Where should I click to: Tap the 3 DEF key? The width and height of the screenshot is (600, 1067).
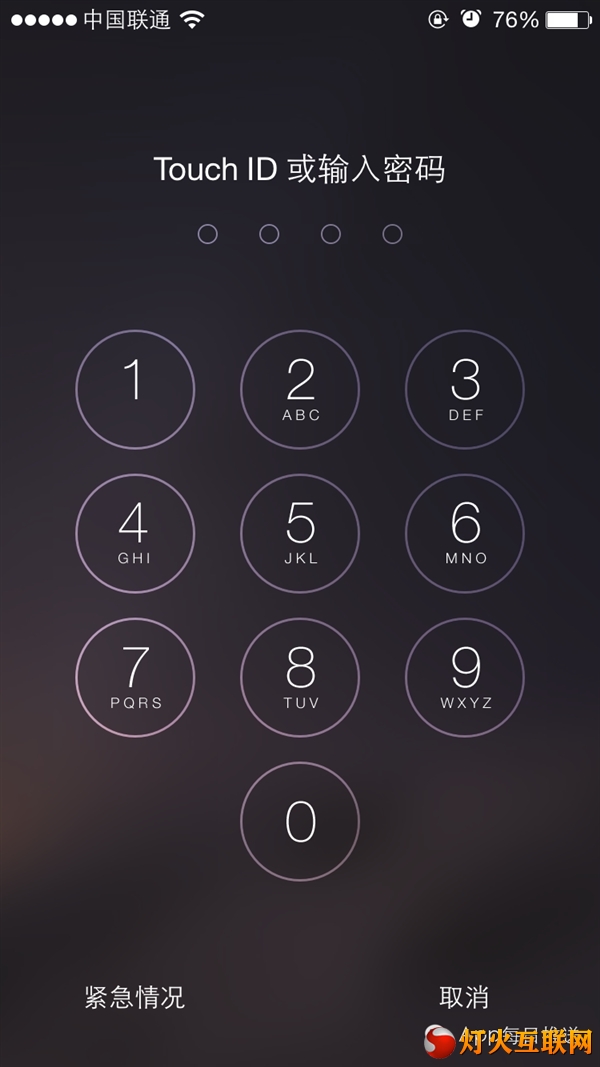[x=465, y=389]
